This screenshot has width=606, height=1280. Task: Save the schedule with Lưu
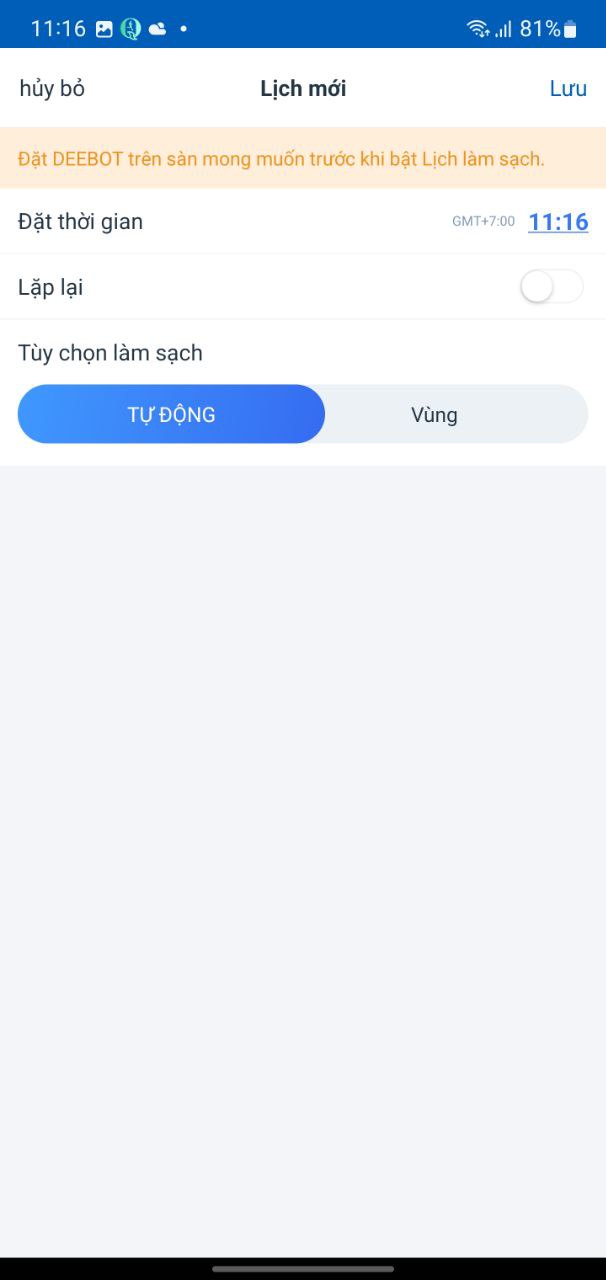pyautogui.click(x=568, y=88)
